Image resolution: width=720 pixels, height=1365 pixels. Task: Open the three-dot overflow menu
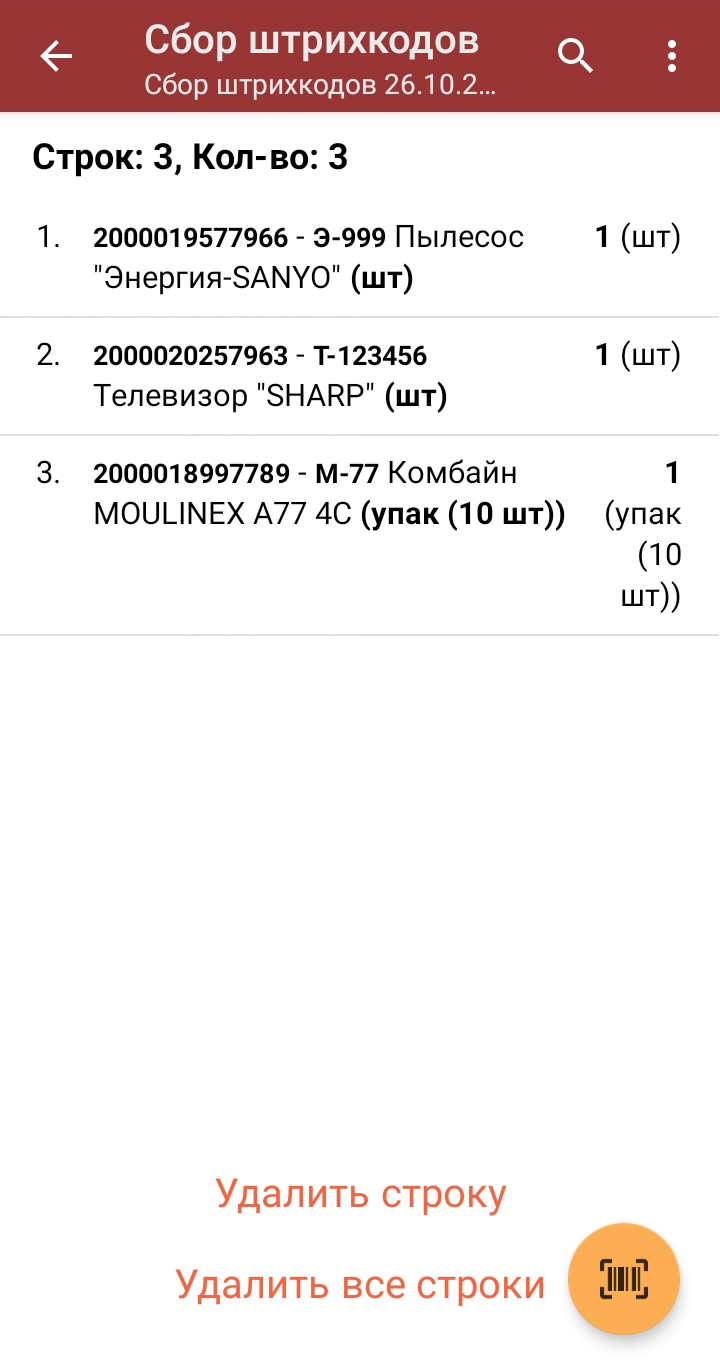[x=671, y=57]
